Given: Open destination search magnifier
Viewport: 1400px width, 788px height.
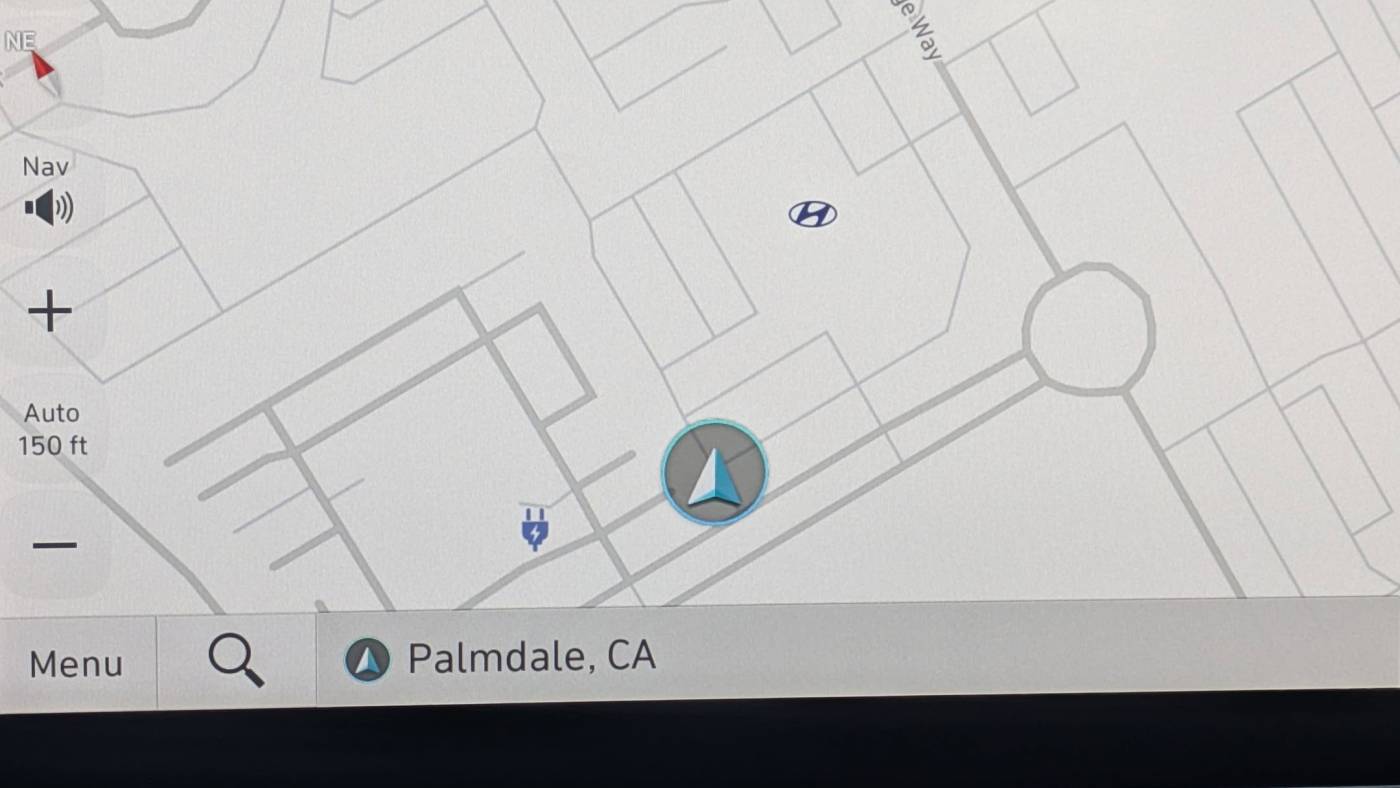Looking at the screenshot, I should coord(236,661).
